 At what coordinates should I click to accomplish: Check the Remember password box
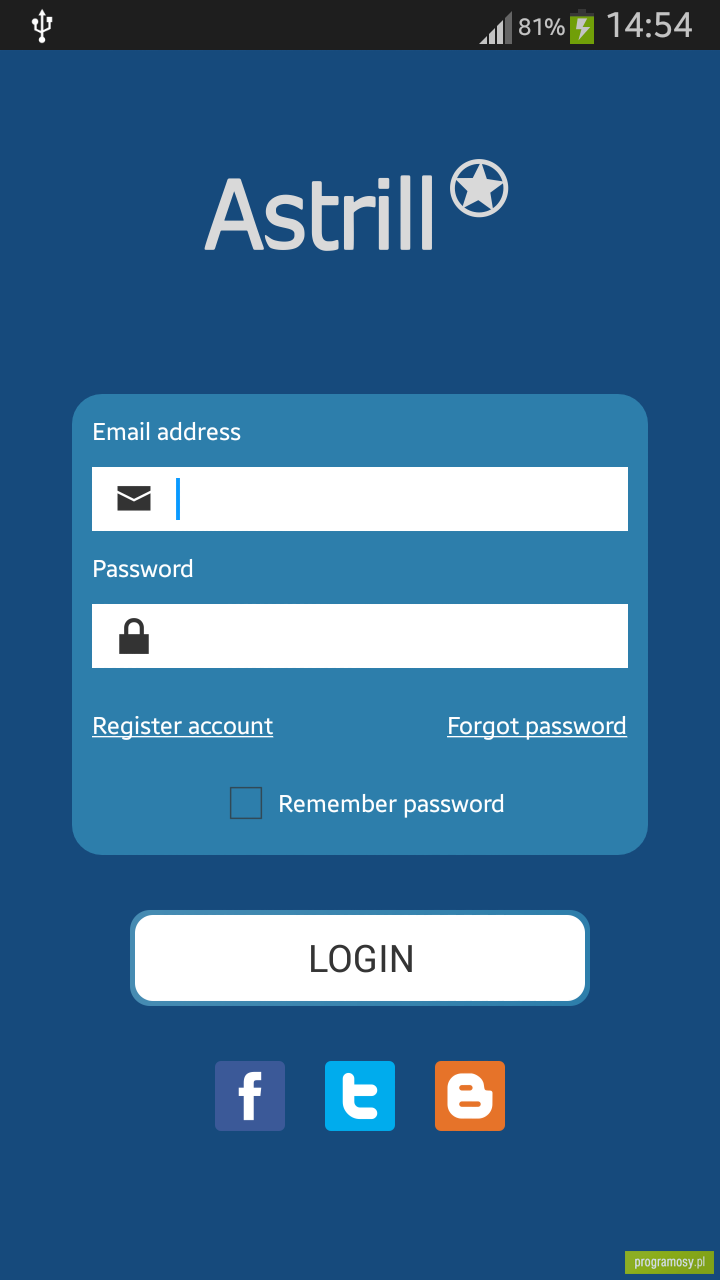246,803
